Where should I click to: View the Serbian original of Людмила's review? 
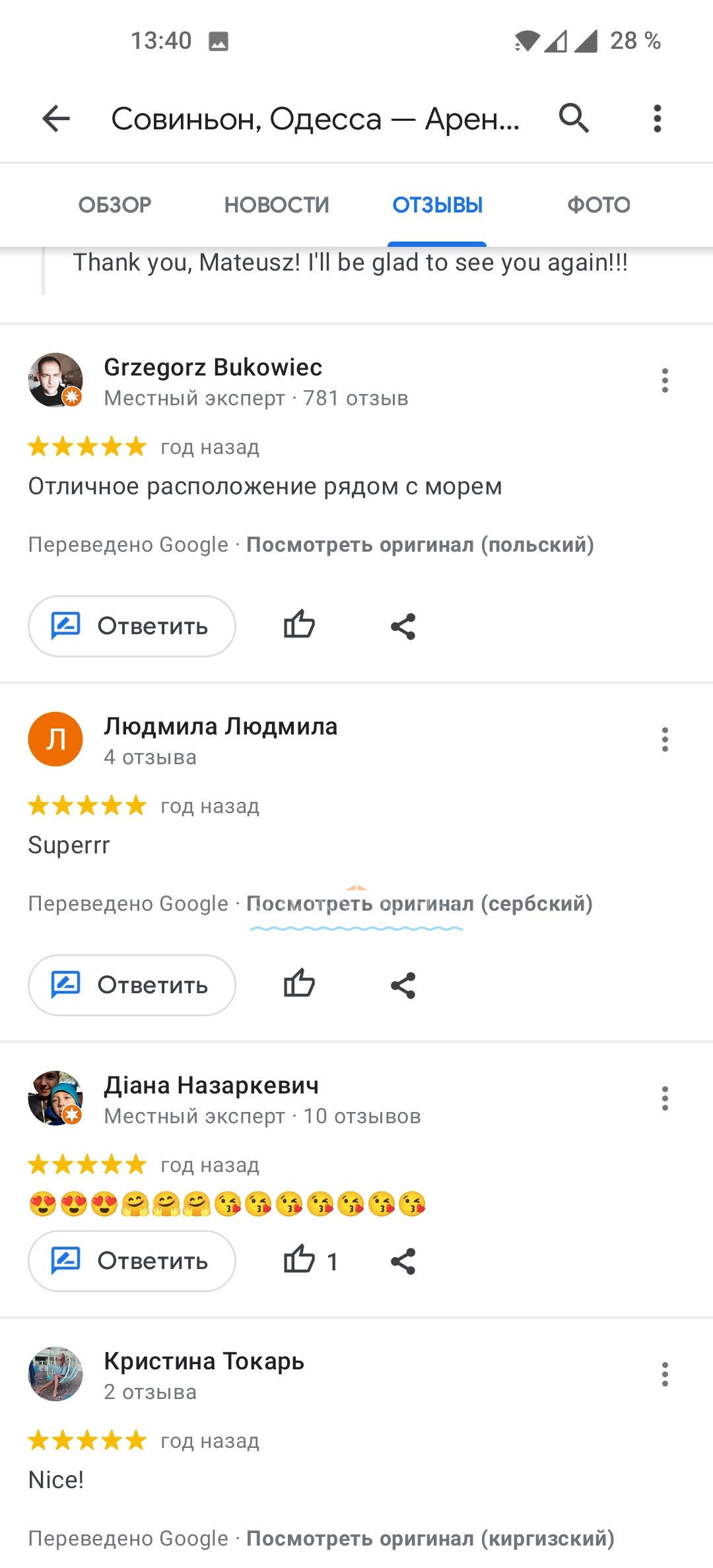(x=419, y=904)
